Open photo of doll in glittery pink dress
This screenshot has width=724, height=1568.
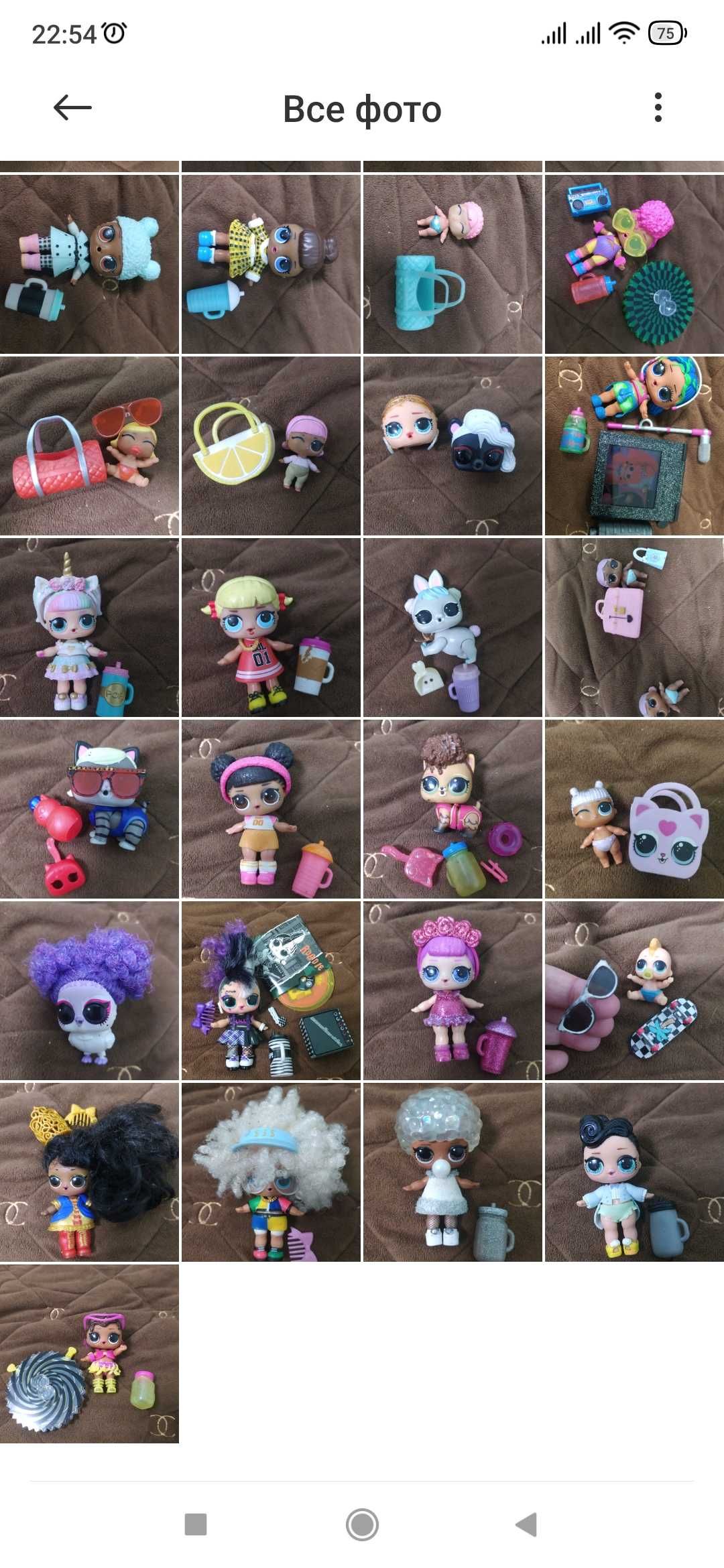click(452, 990)
